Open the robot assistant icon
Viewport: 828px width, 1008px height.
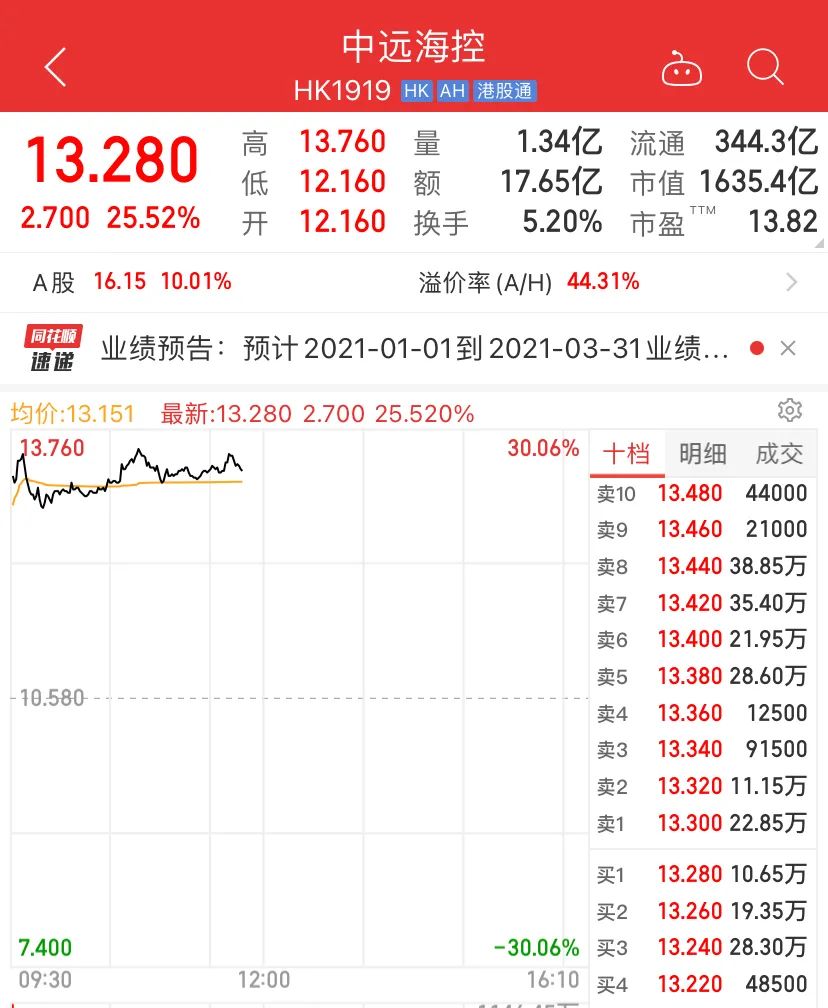click(x=682, y=70)
